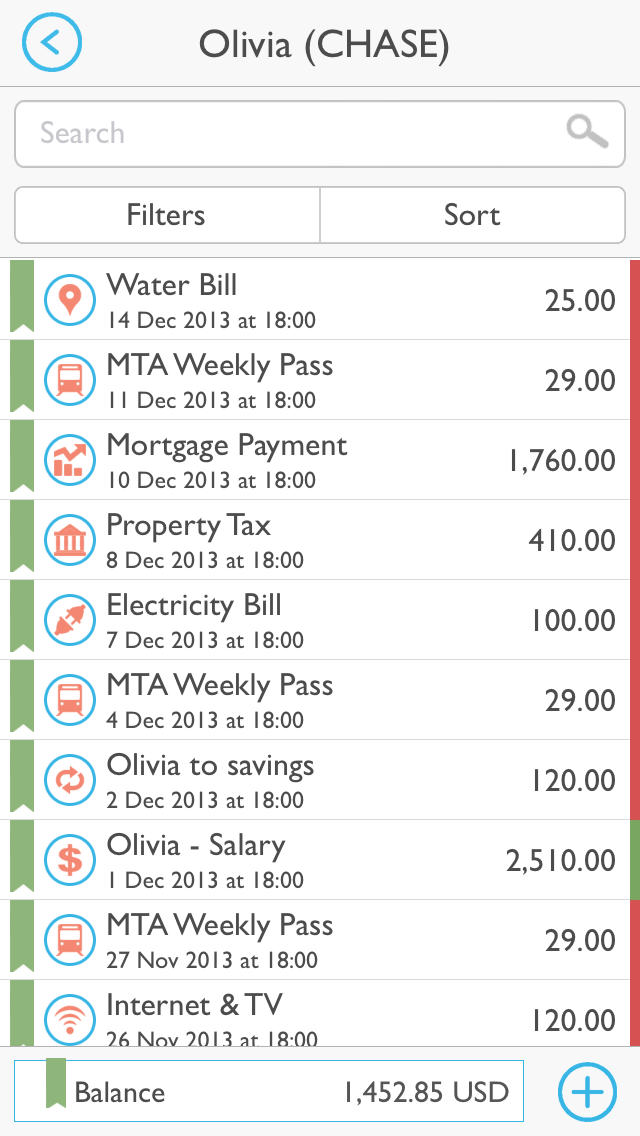Open MTA Weekly Pass from 4 Dec
Image resolution: width=640 pixels, height=1136 pixels.
pyautogui.click(x=320, y=700)
